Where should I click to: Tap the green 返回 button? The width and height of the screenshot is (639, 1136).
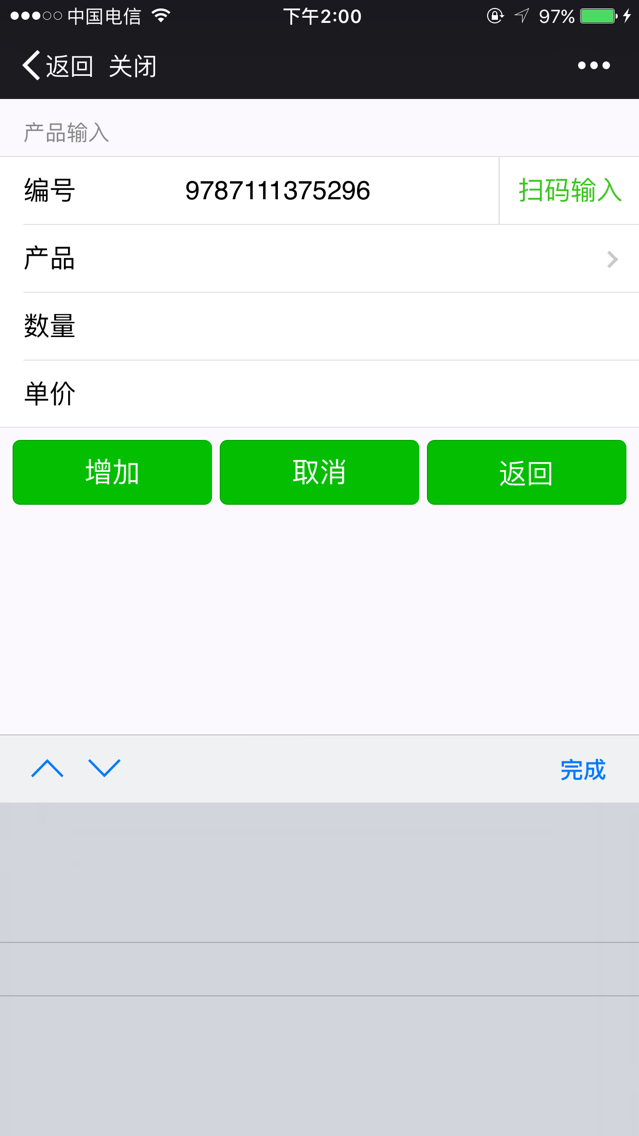[526, 472]
